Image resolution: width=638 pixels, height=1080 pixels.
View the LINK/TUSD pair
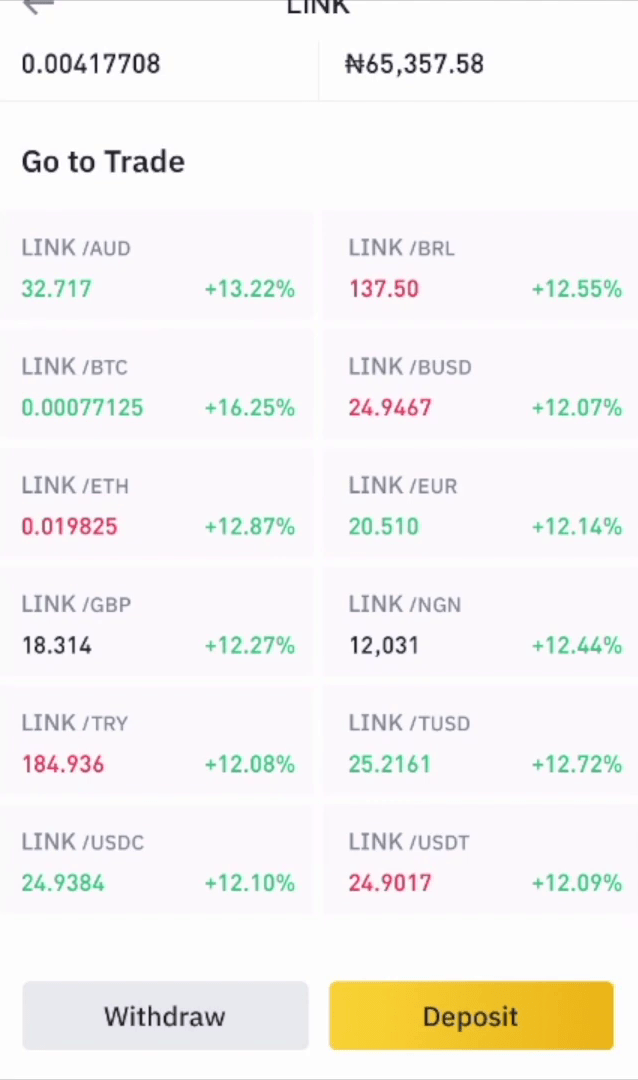[x=480, y=742]
